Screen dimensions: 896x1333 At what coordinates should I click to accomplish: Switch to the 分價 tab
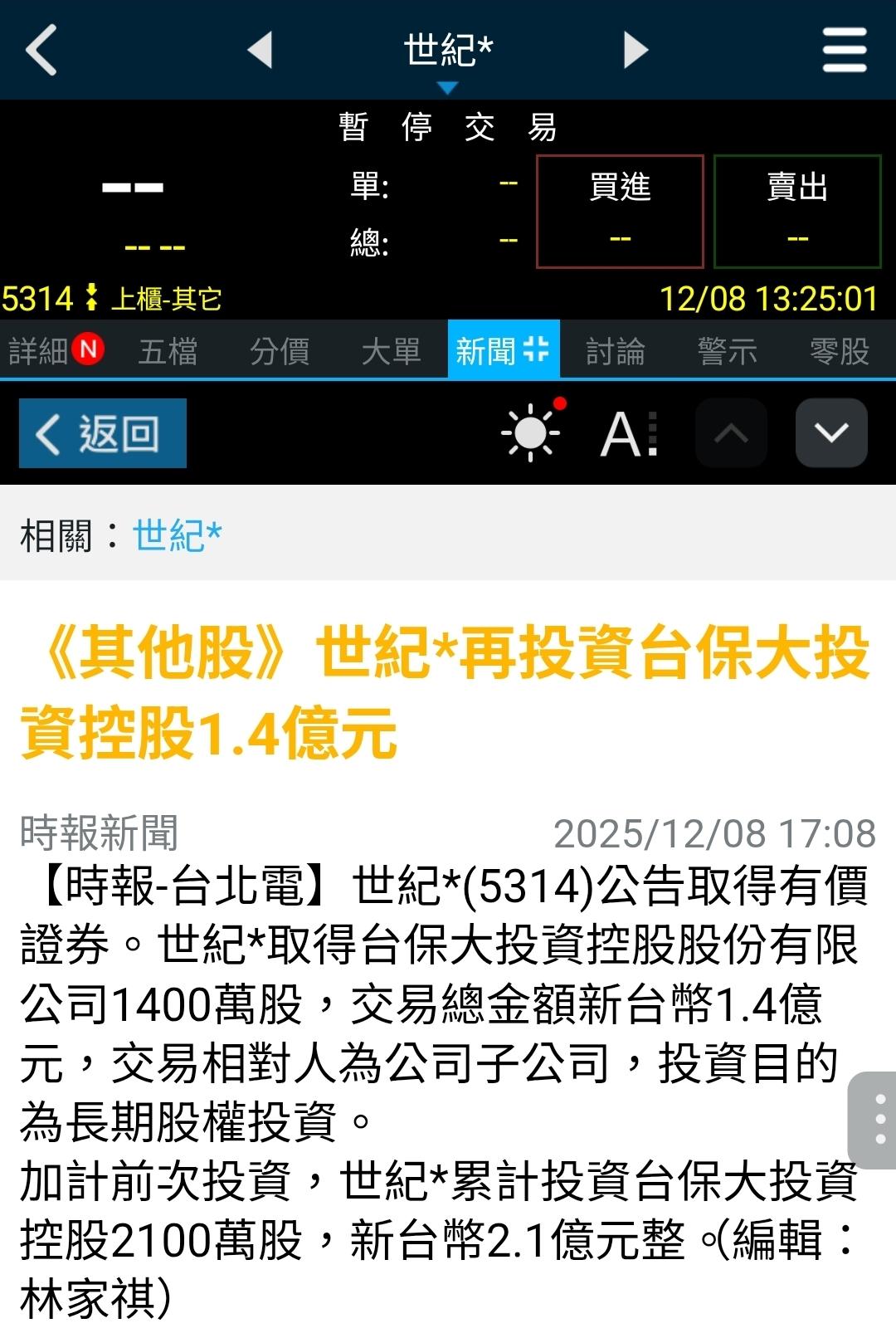click(x=280, y=350)
